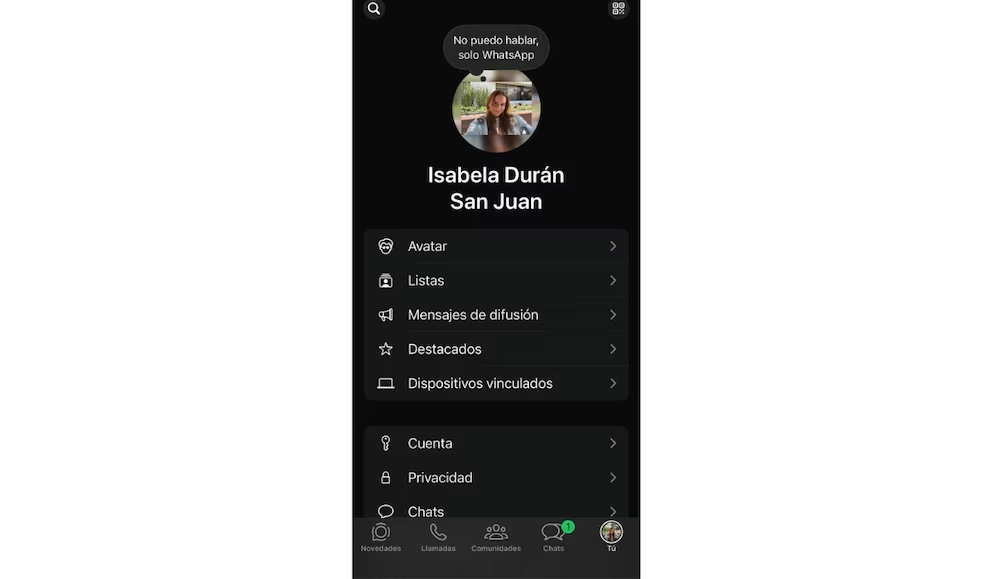Open Cuenta settings

click(x=496, y=443)
